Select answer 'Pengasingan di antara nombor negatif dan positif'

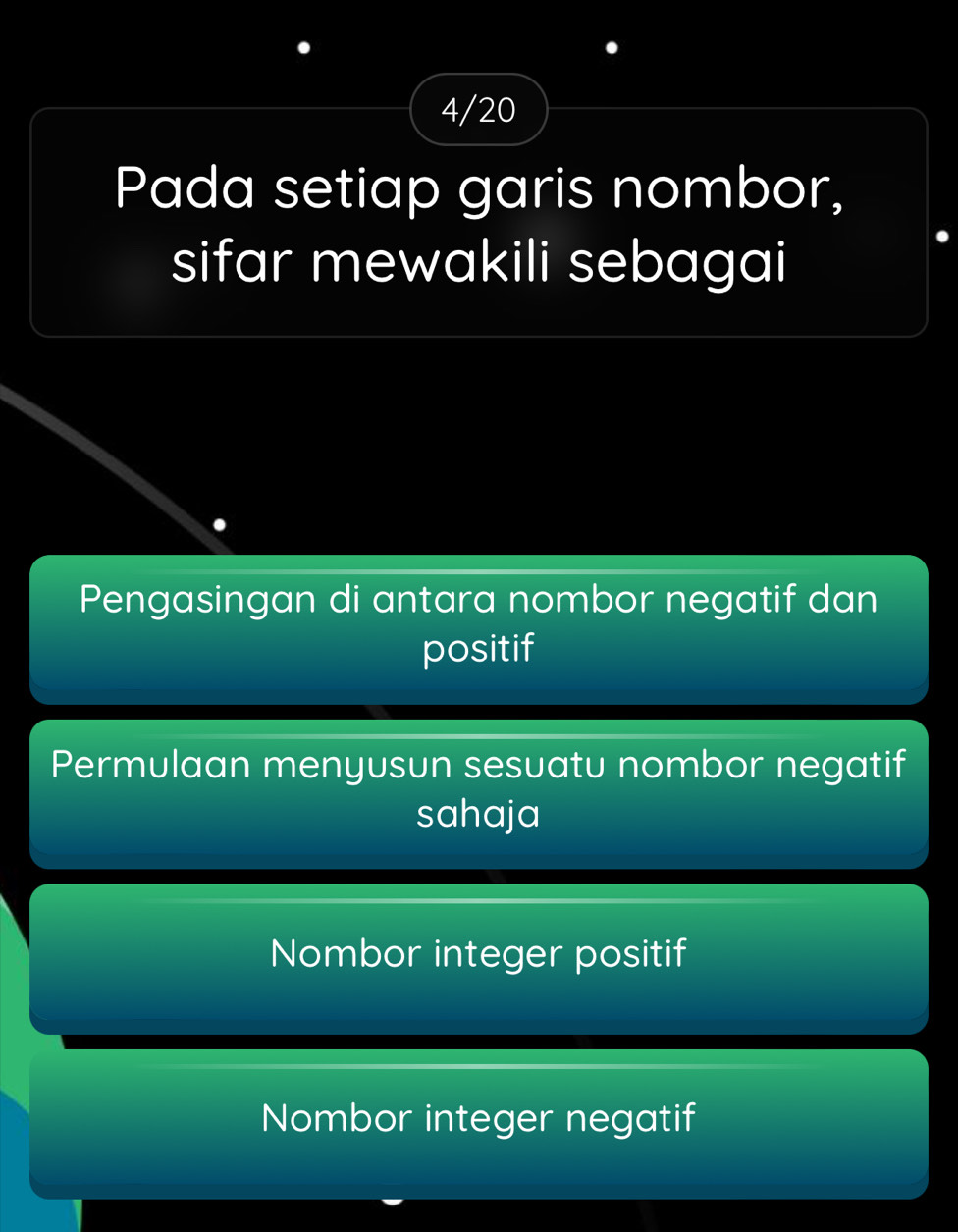coord(479,626)
